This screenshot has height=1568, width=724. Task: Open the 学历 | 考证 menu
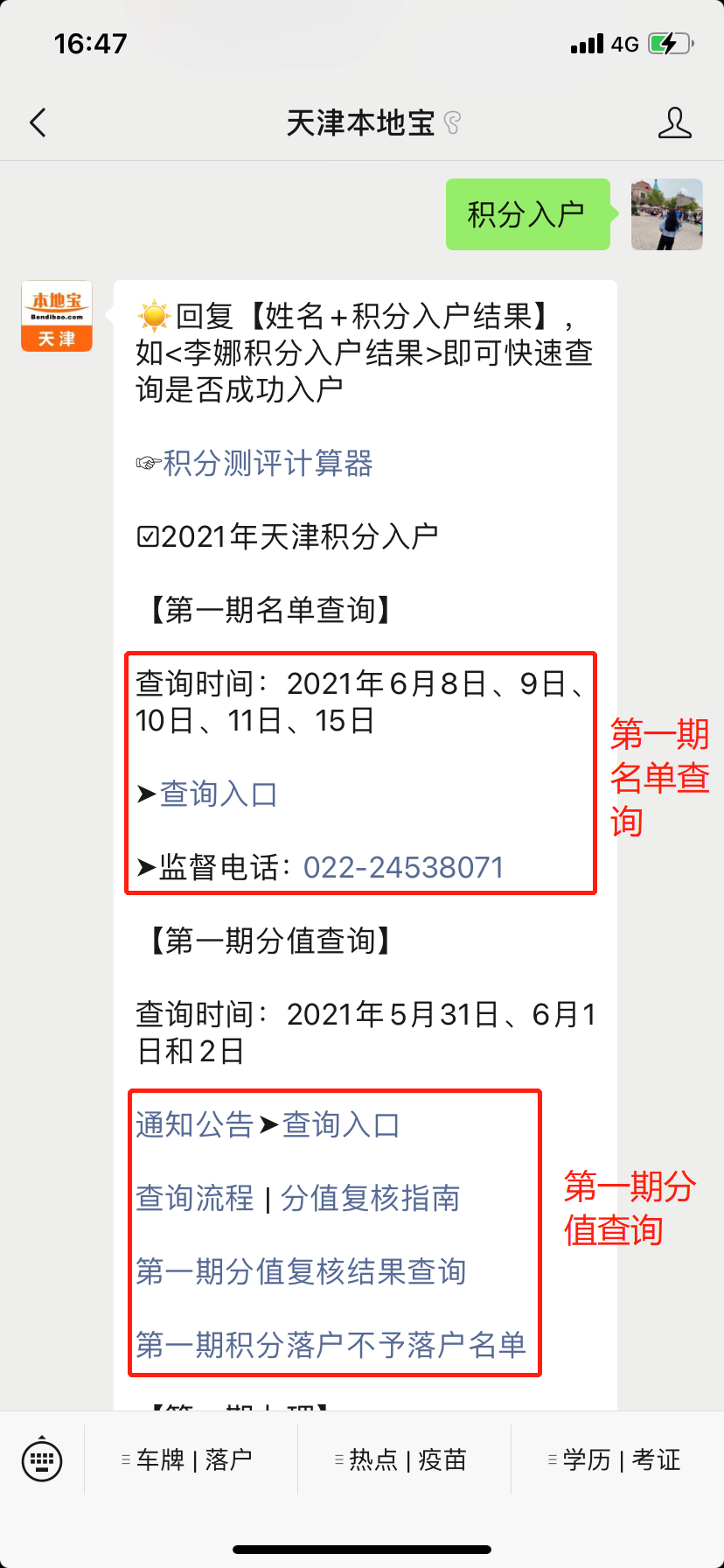tap(617, 1459)
